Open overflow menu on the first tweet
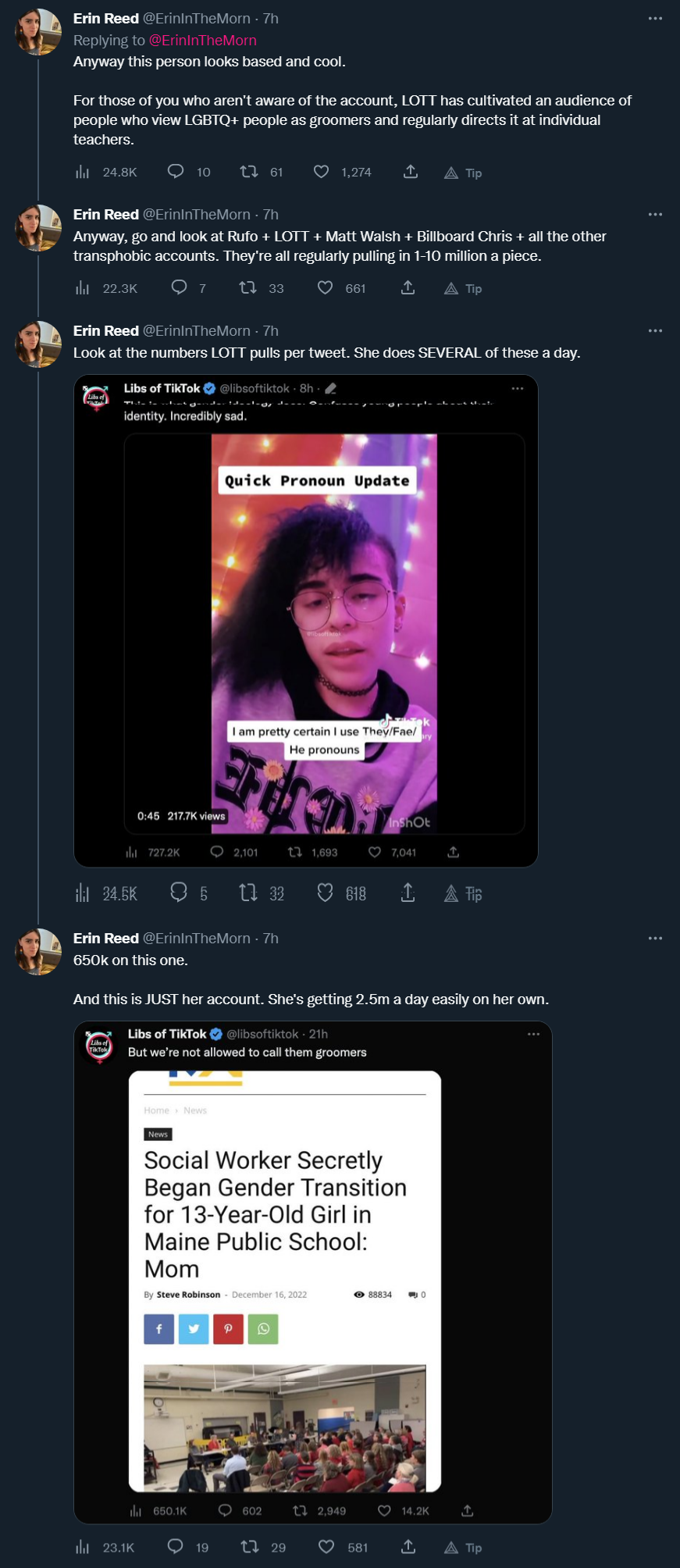Screen dimensions: 680x1568 click(655, 19)
